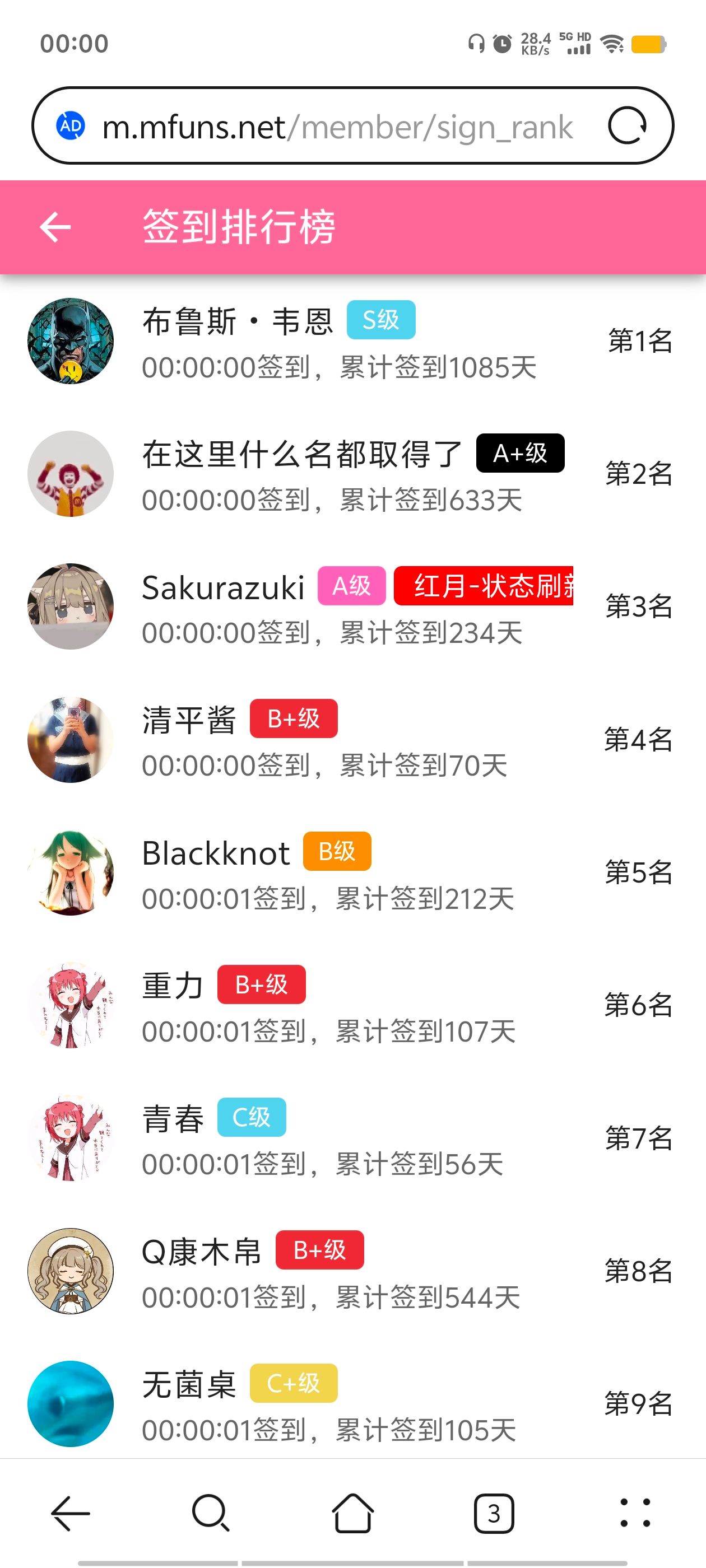Open the A+级 badge of rank 2 user
The height and width of the screenshot is (1568, 706).
click(x=519, y=452)
